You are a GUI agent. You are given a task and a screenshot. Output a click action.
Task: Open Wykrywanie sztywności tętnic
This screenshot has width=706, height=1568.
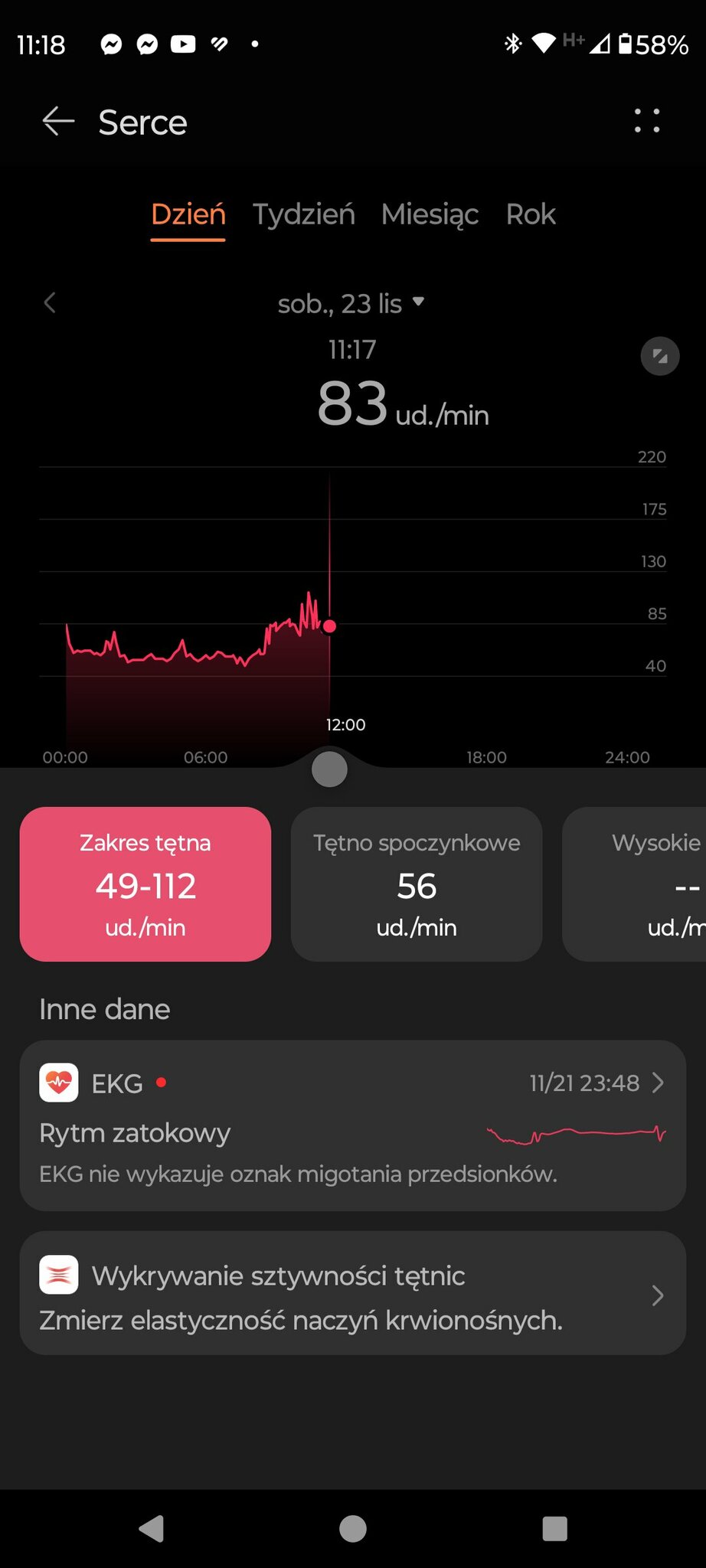[353, 1293]
